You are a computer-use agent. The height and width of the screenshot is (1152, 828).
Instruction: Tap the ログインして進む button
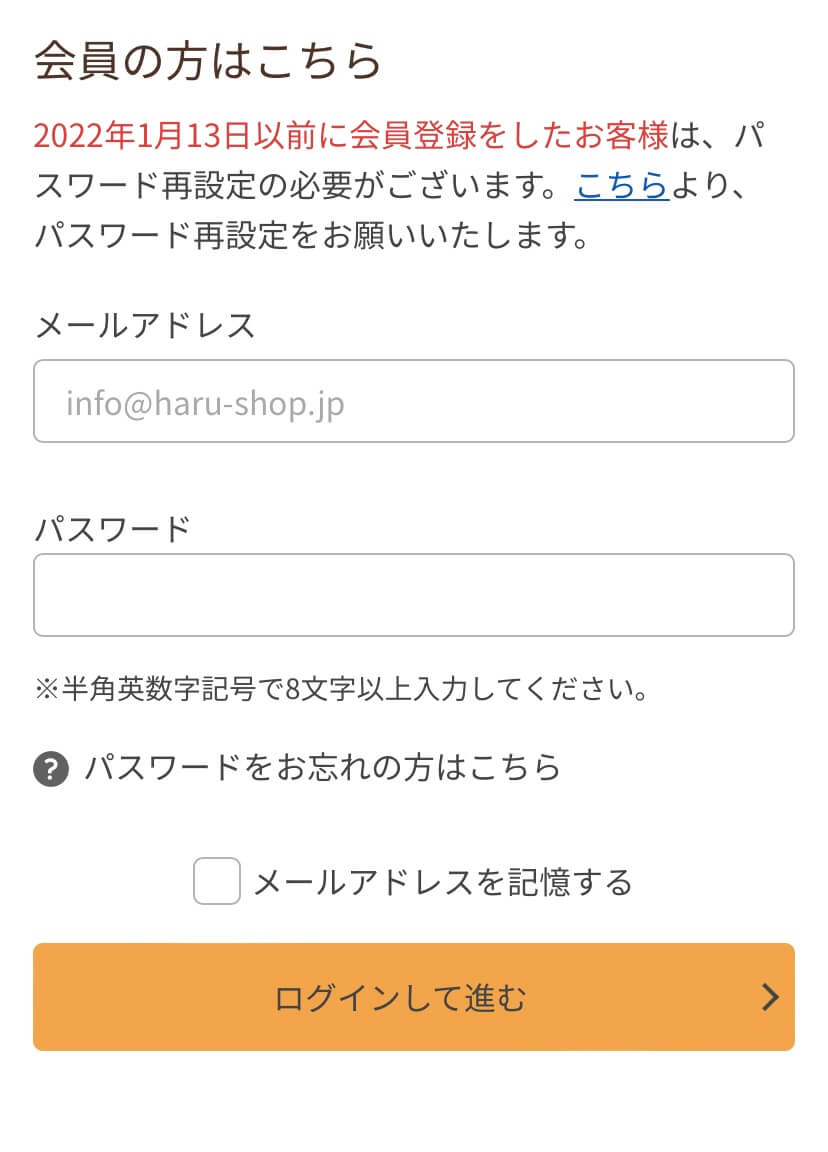(x=413, y=997)
